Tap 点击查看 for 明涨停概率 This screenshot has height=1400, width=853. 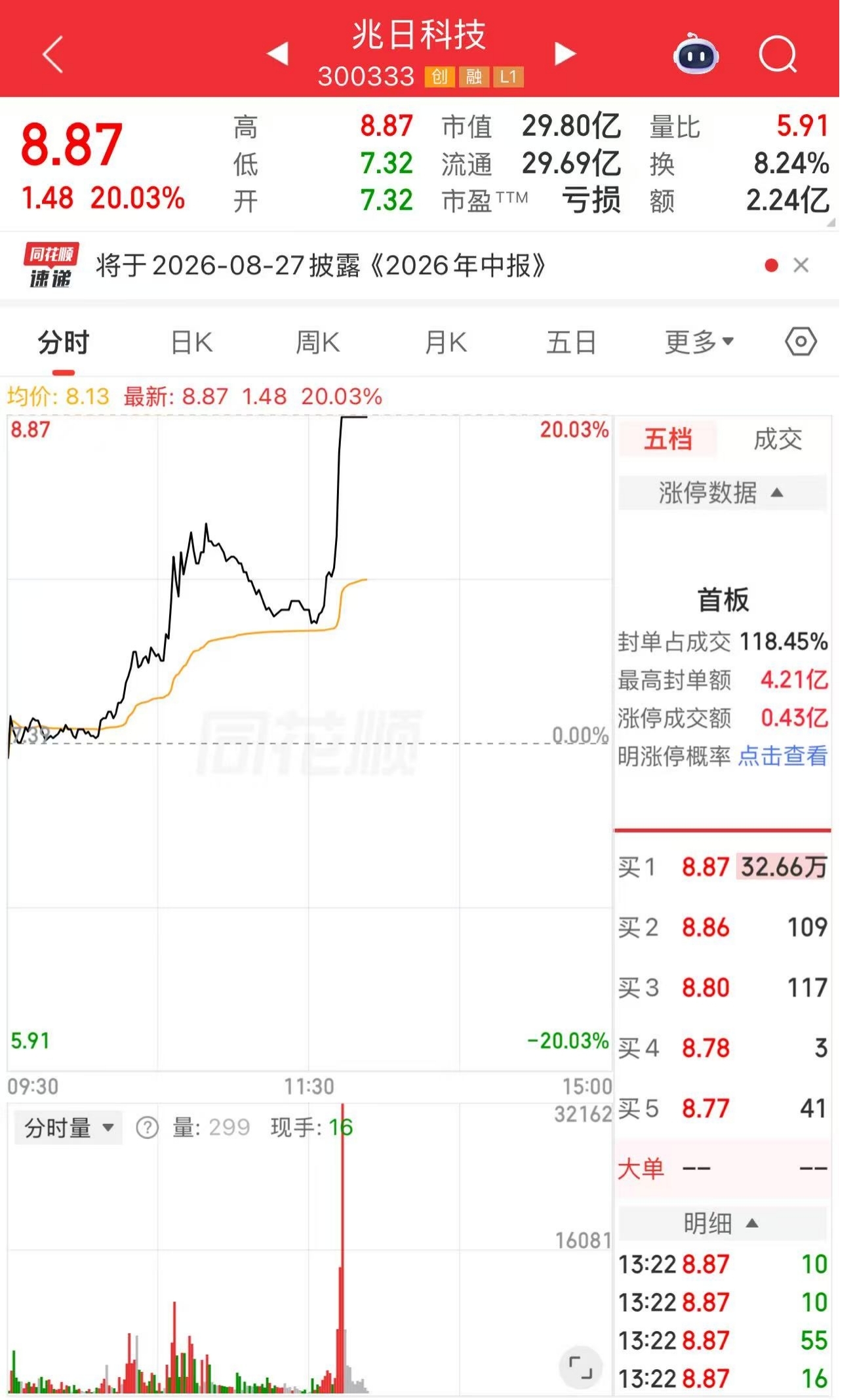783,756
